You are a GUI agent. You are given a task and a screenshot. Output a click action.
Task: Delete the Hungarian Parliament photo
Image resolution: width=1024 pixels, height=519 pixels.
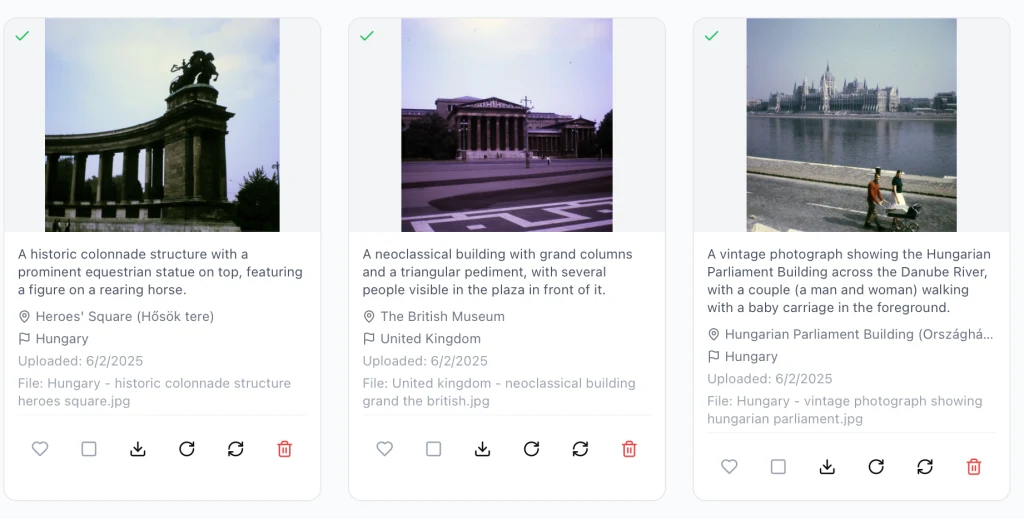tap(974, 467)
